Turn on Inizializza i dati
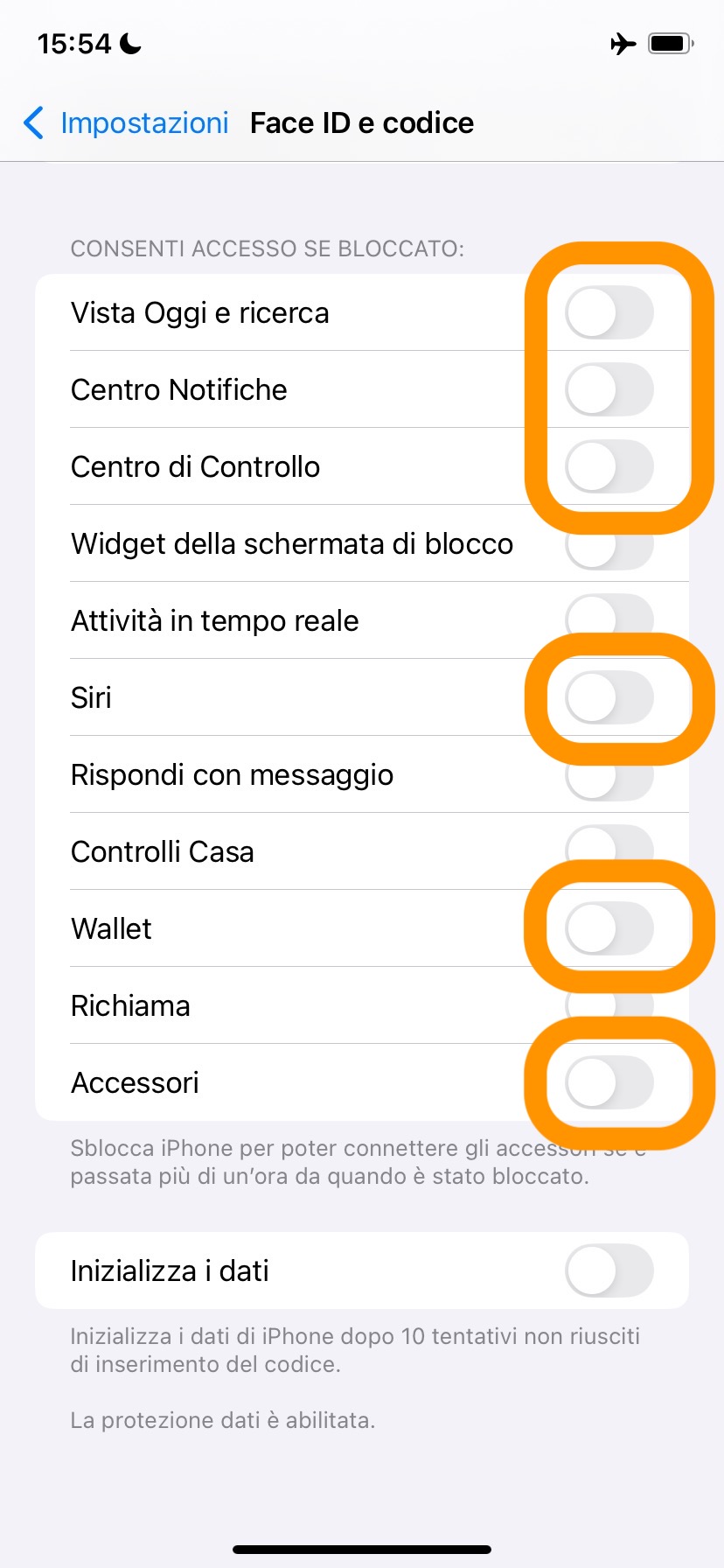Viewport: 724px width, 1568px height. tap(609, 1270)
